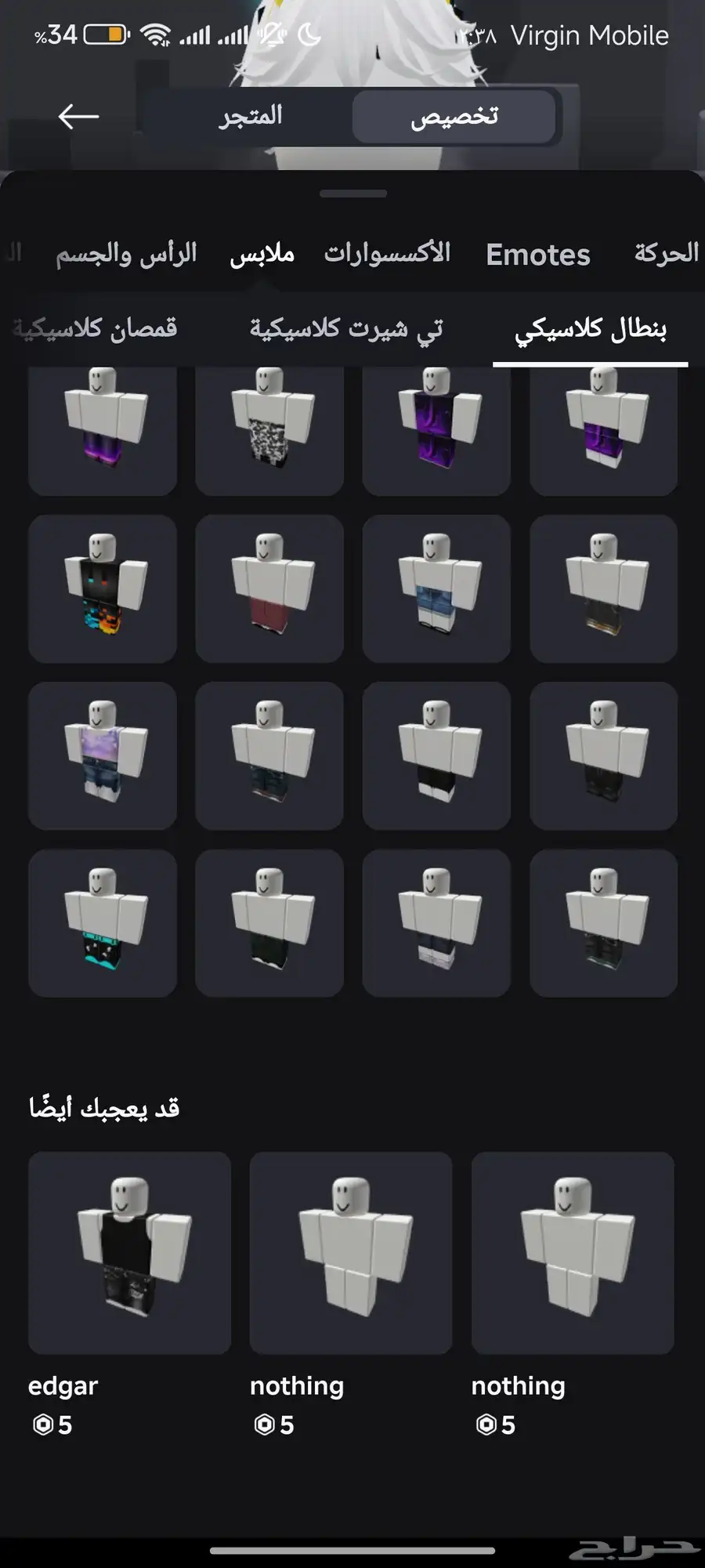705x1568 pixels.
Task: Open the ملابس category
Action: tap(262, 254)
